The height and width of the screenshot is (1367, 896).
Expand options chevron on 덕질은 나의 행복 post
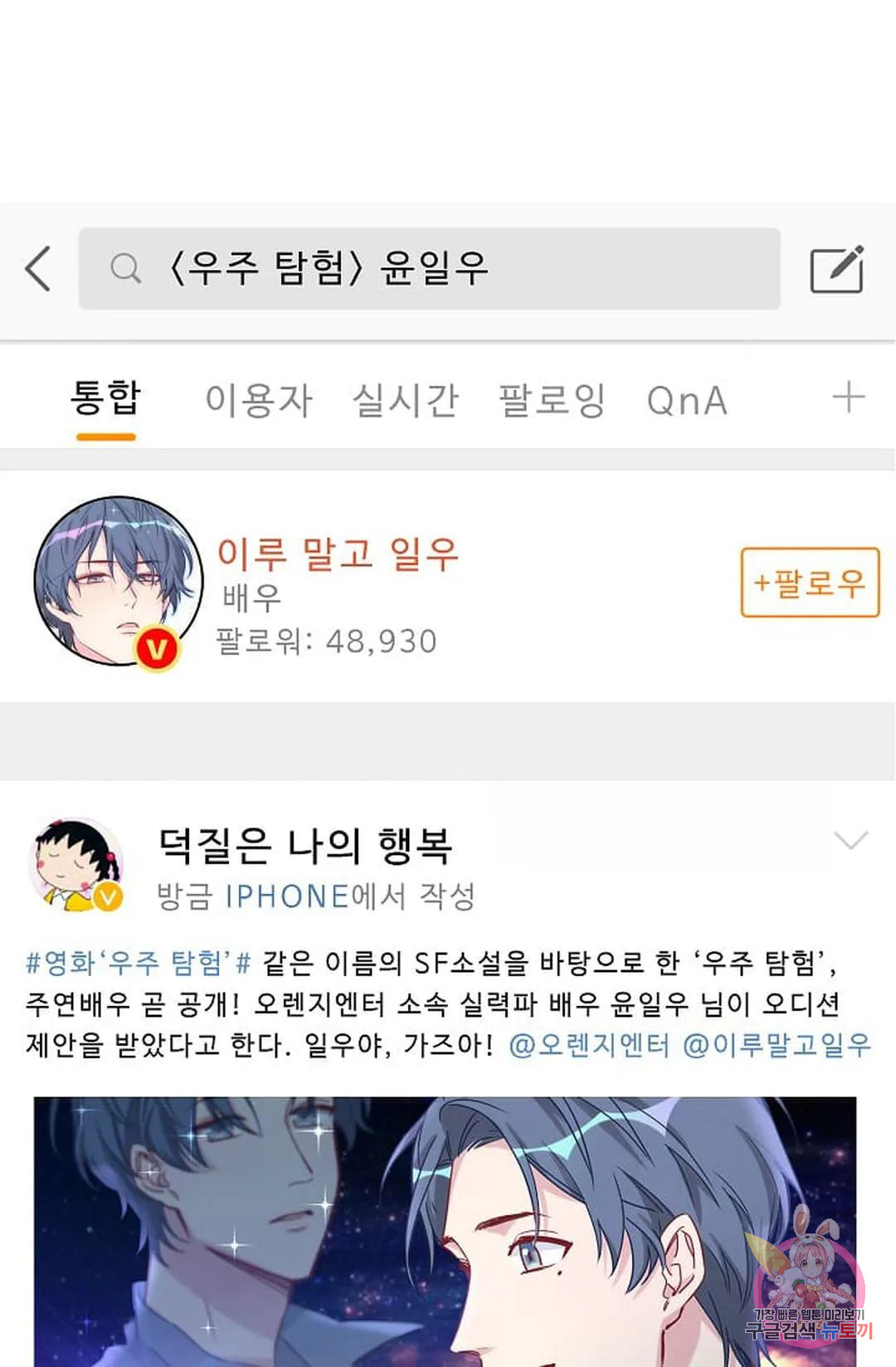[x=850, y=841]
